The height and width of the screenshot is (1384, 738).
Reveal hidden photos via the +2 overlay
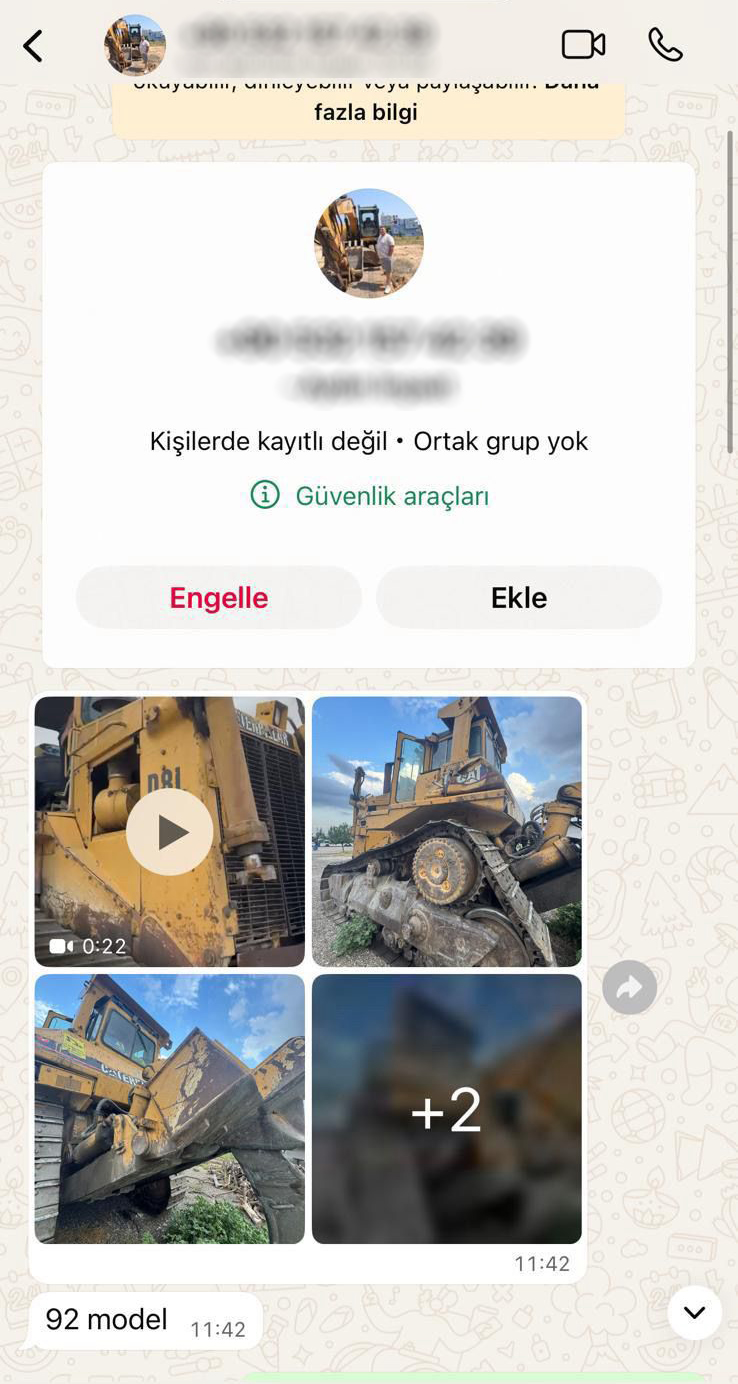[x=446, y=1109]
